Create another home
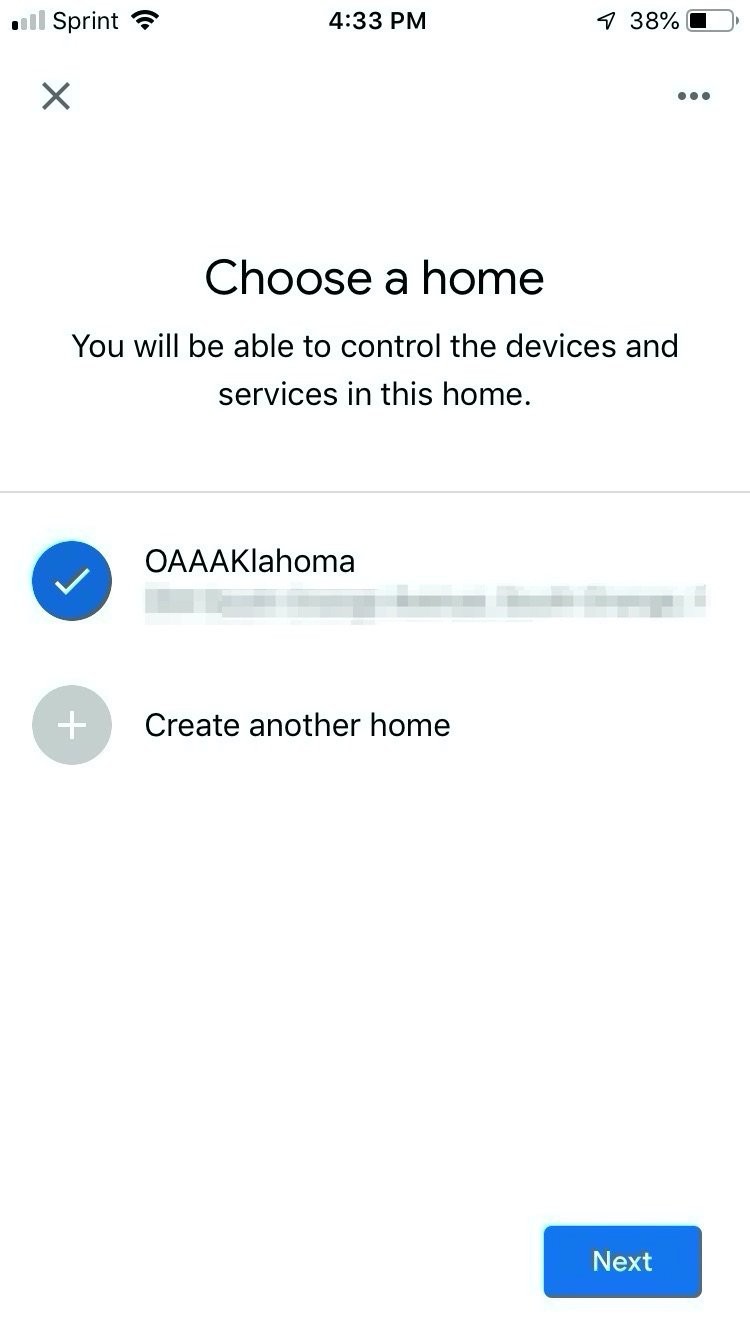Image resolution: width=750 pixels, height=1334 pixels. (x=297, y=725)
